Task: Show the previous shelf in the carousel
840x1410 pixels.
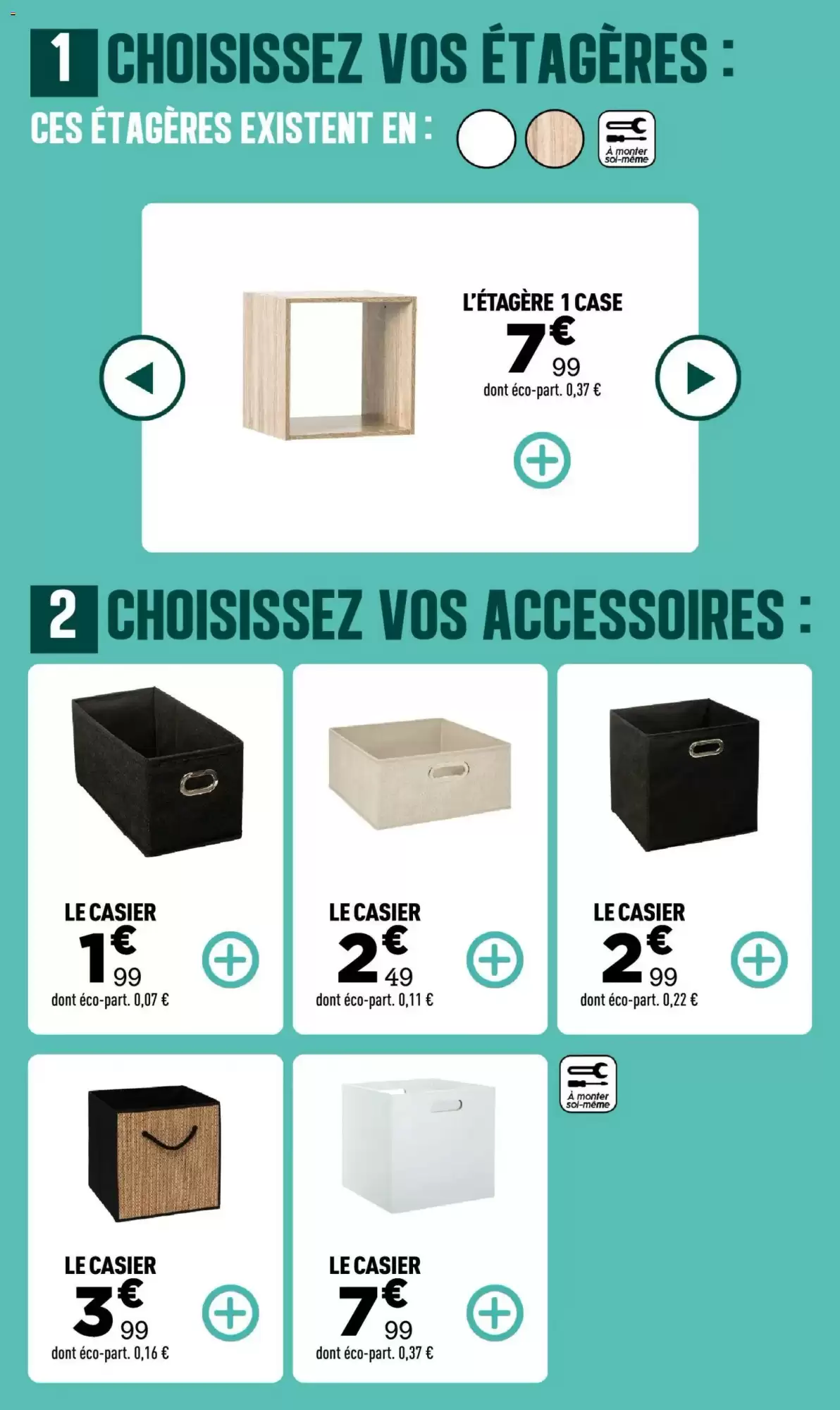Action: 142,378
